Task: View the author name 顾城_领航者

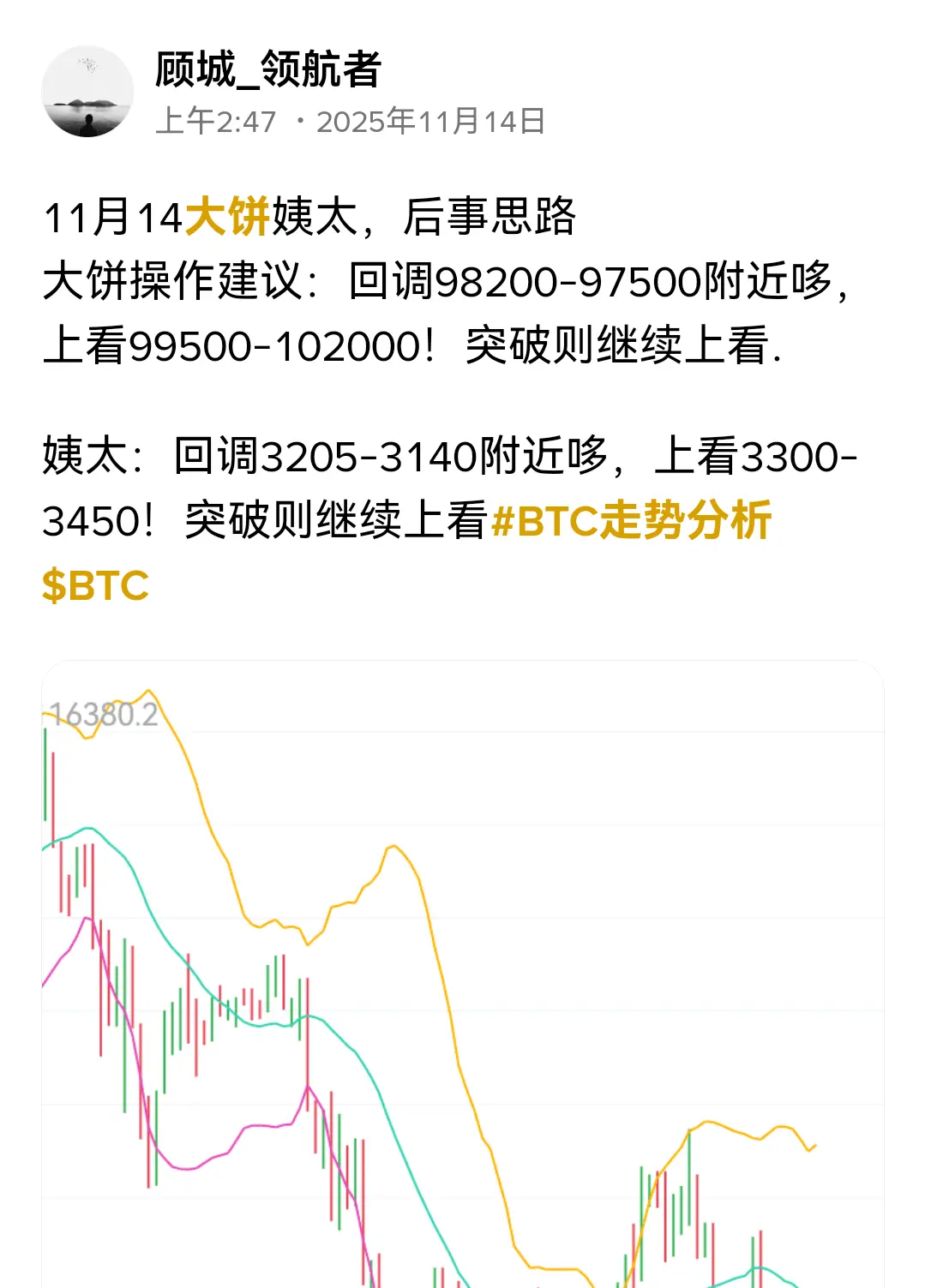Action: pyautogui.click(x=267, y=69)
